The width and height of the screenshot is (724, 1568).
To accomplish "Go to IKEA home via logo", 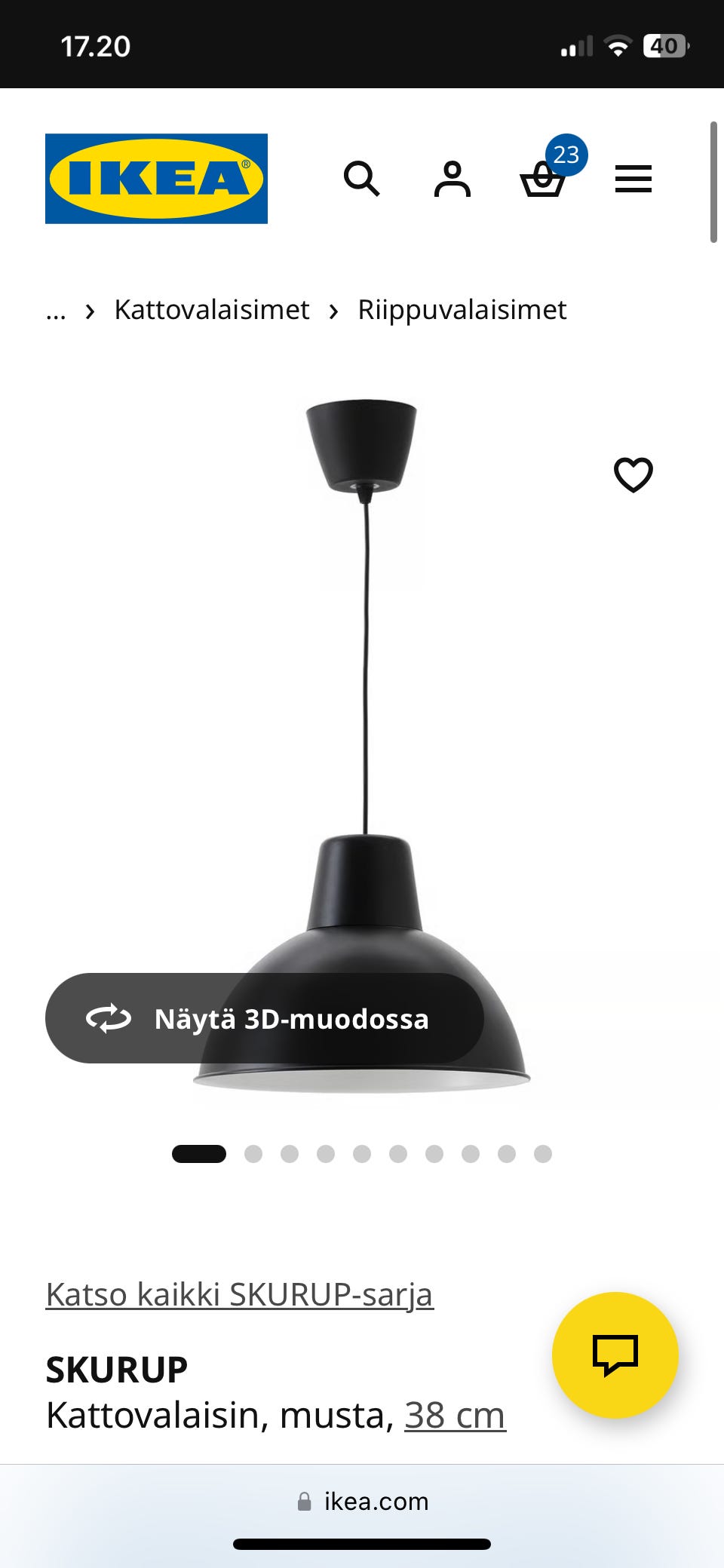I will pyautogui.click(x=156, y=179).
